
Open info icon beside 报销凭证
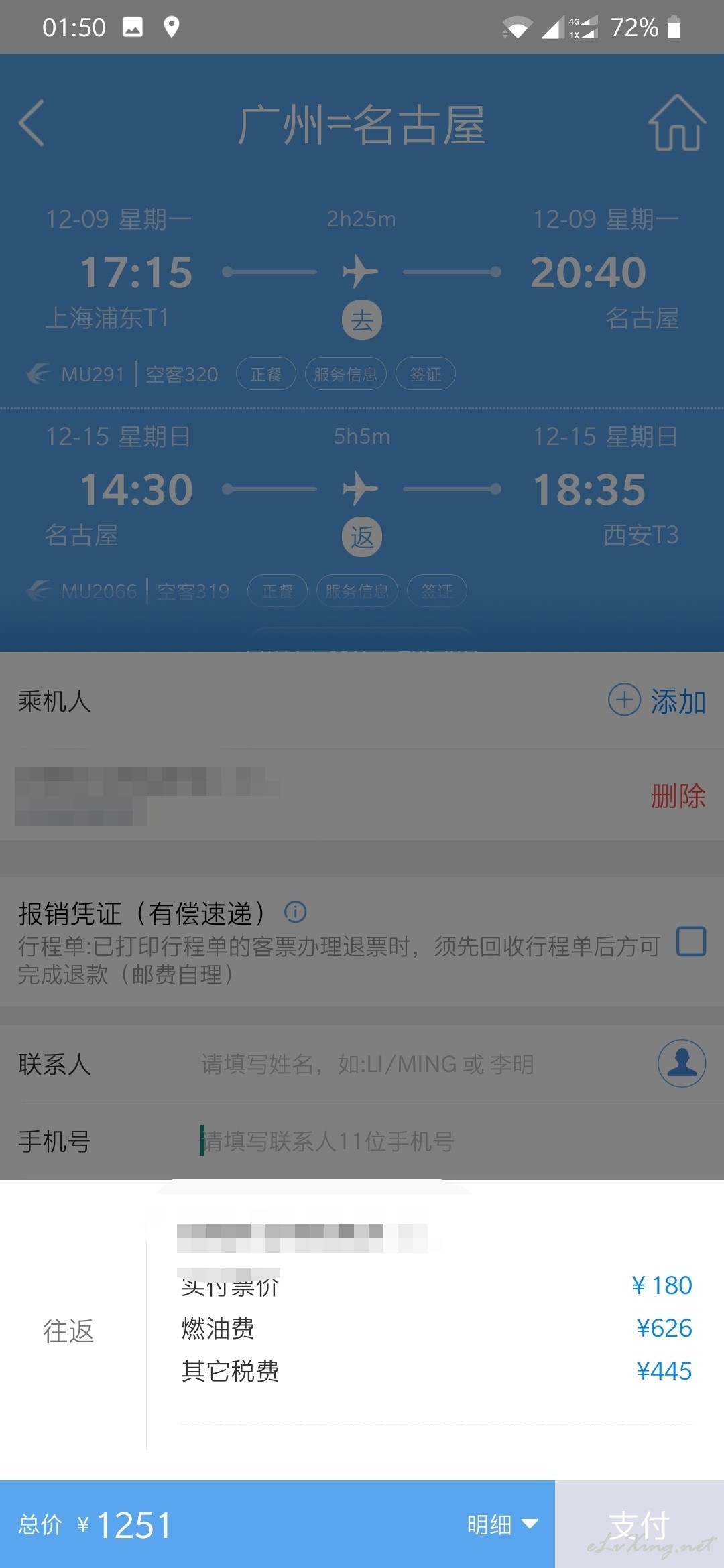click(x=296, y=912)
